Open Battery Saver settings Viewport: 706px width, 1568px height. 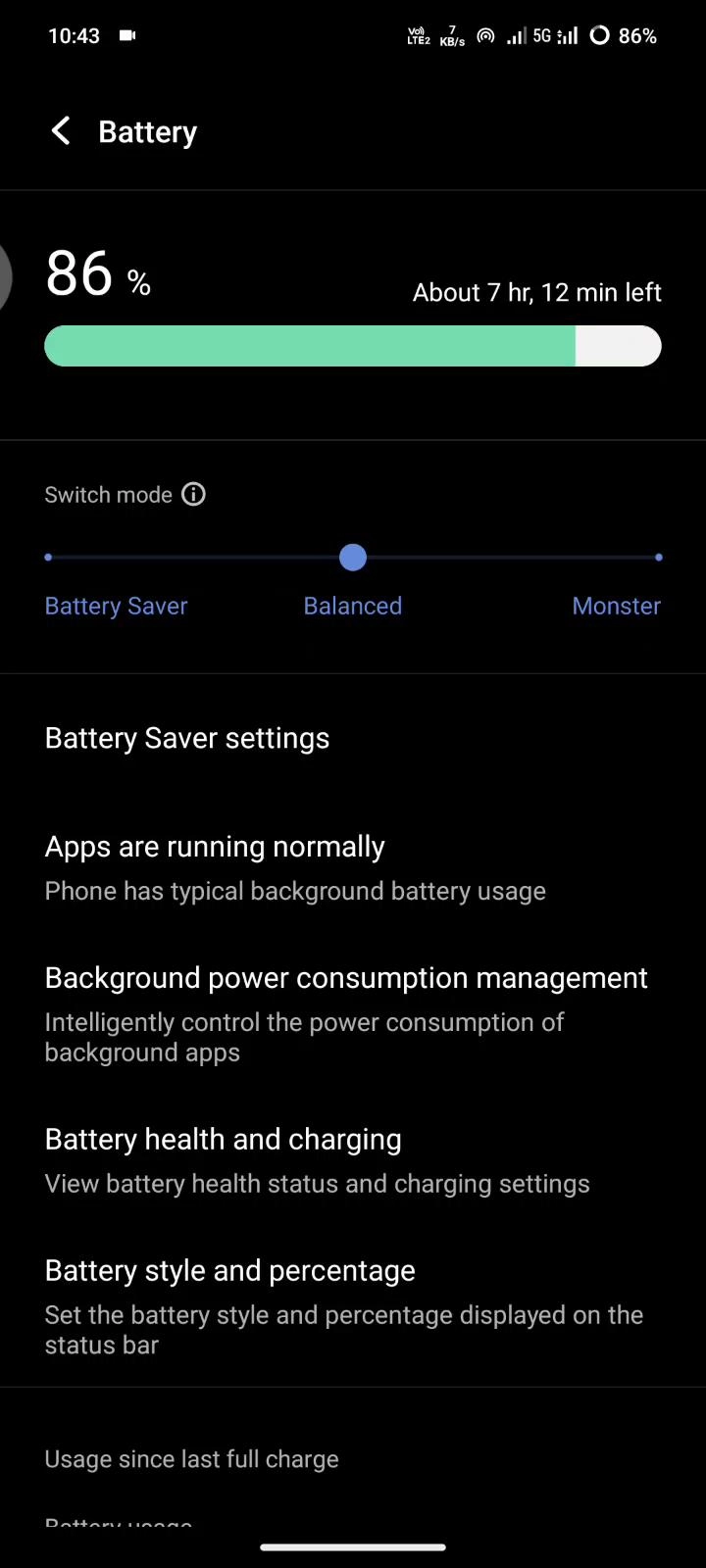[187, 738]
